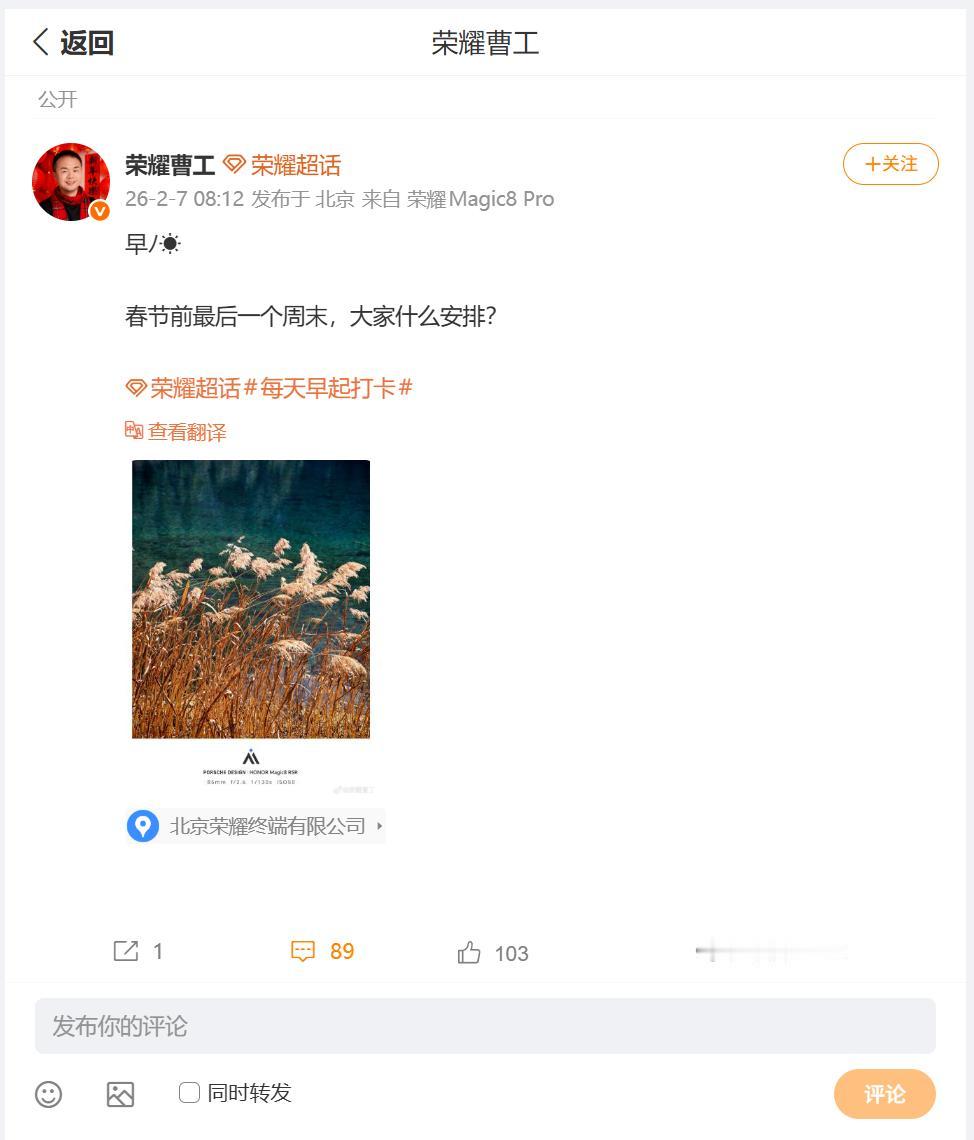Submit with the 评论 button
Viewport: 974px width, 1140px height.
click(x=884, y=1094)
